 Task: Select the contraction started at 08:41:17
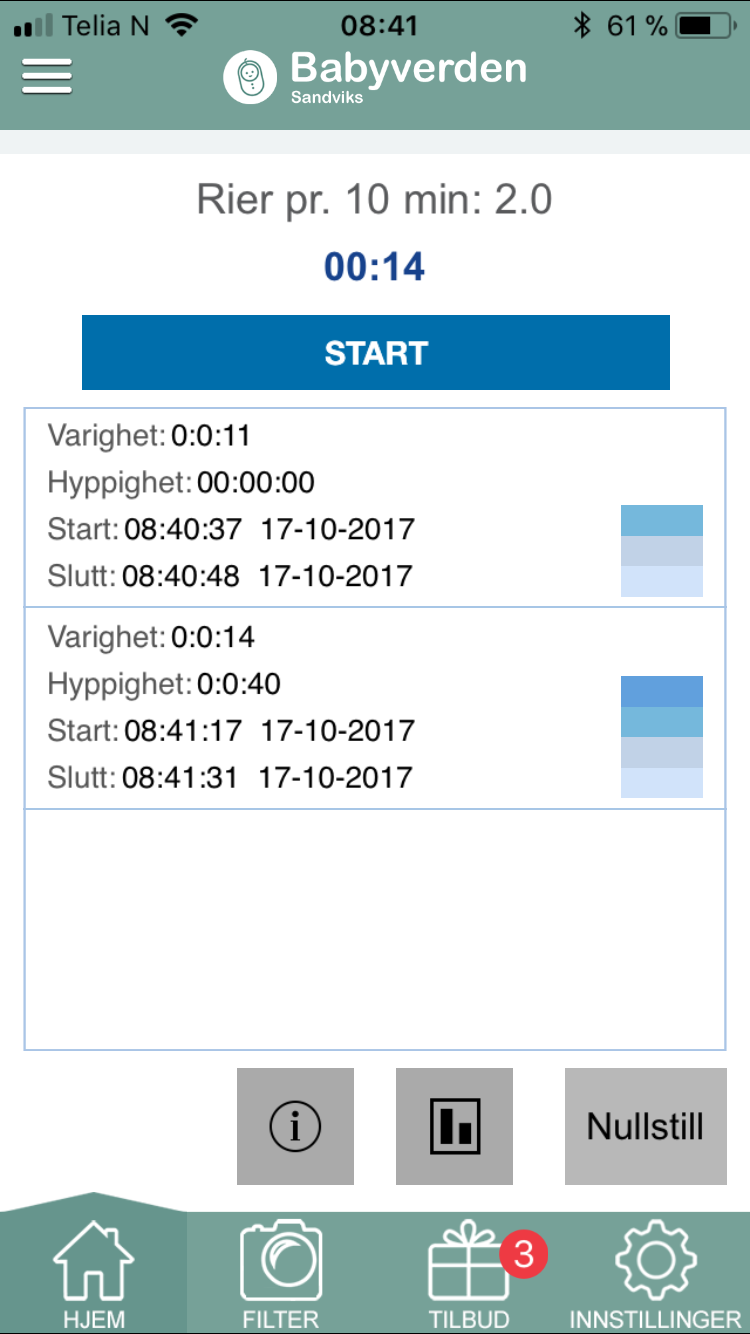click(x=375, y=708)
